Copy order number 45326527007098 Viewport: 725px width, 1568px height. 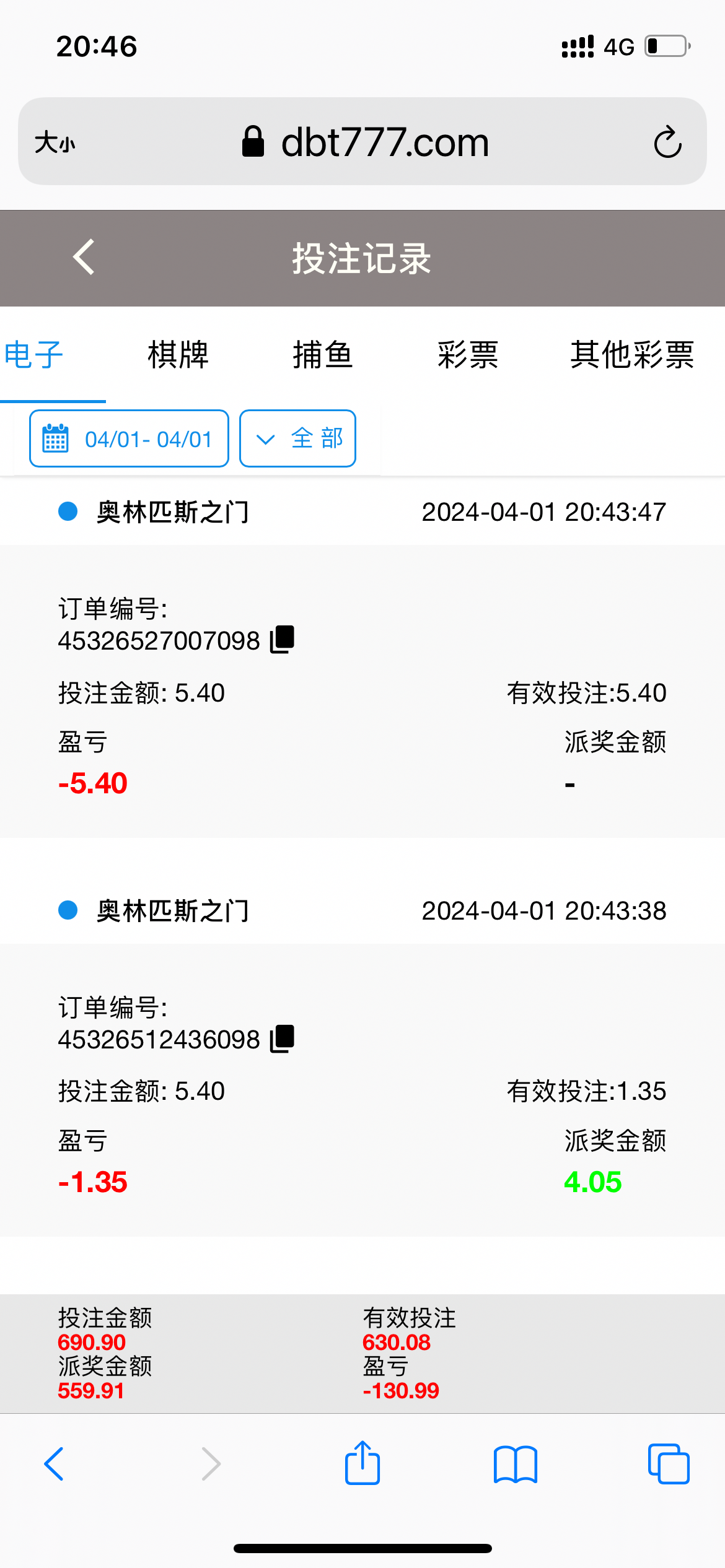pyautogui.click(x=283, y=639)
